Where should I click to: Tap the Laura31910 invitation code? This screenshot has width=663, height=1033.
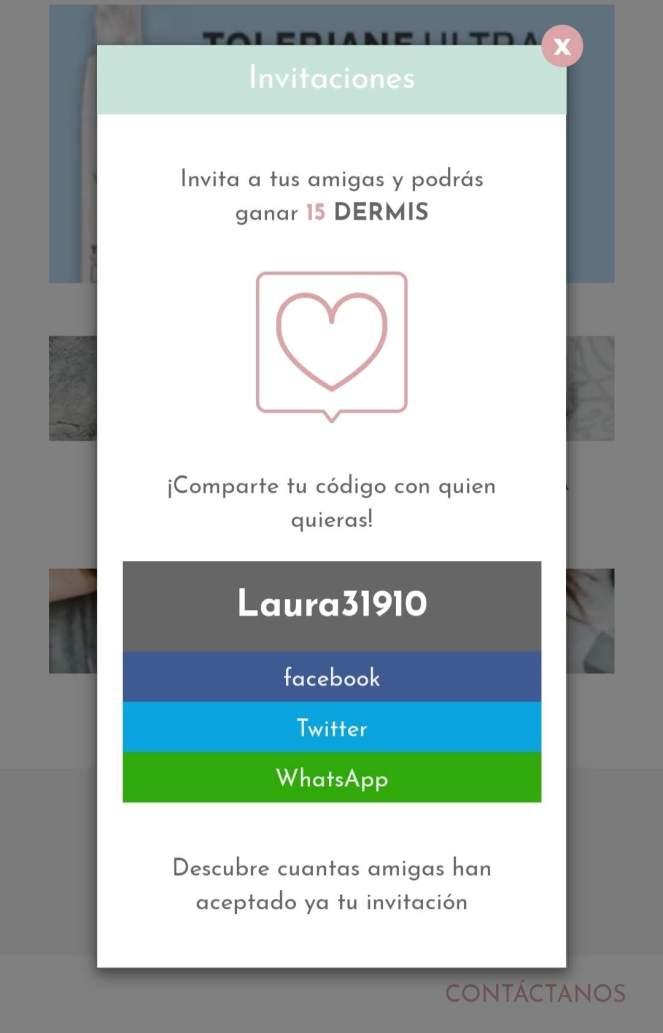331,604
